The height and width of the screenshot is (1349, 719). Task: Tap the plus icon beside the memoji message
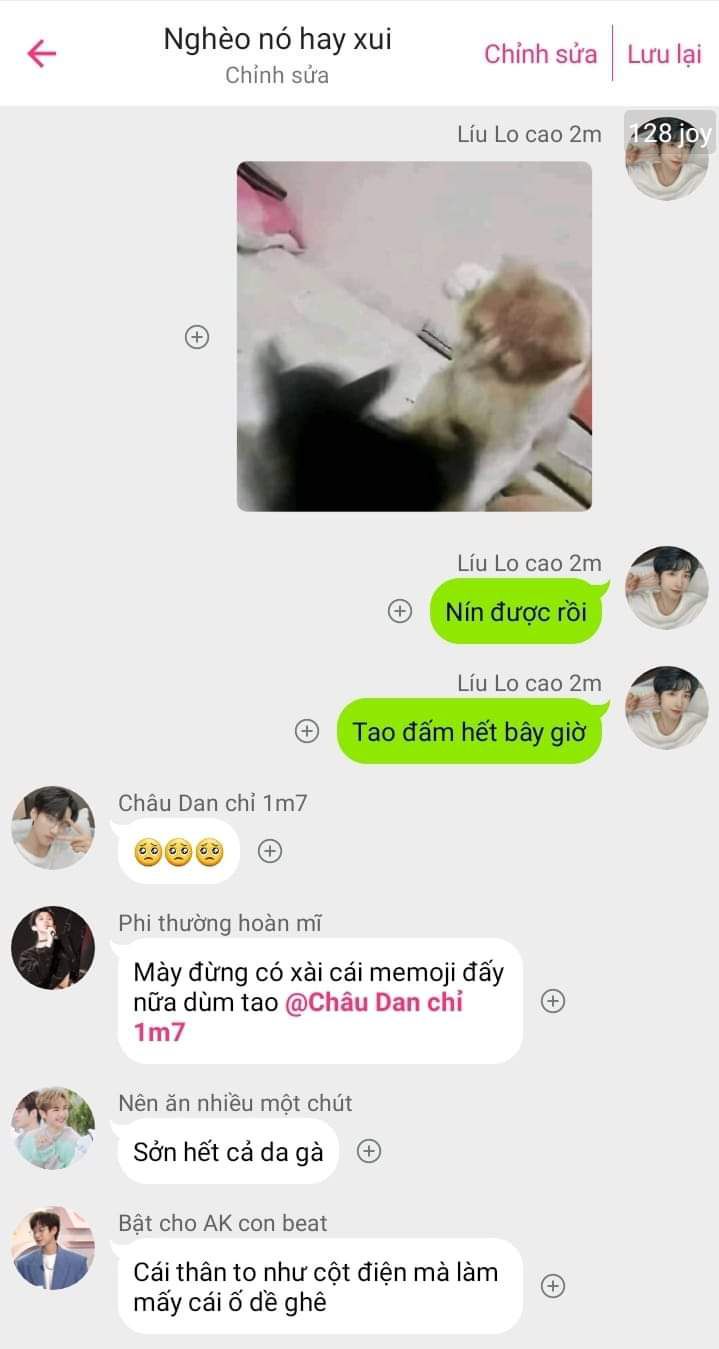553,1001
